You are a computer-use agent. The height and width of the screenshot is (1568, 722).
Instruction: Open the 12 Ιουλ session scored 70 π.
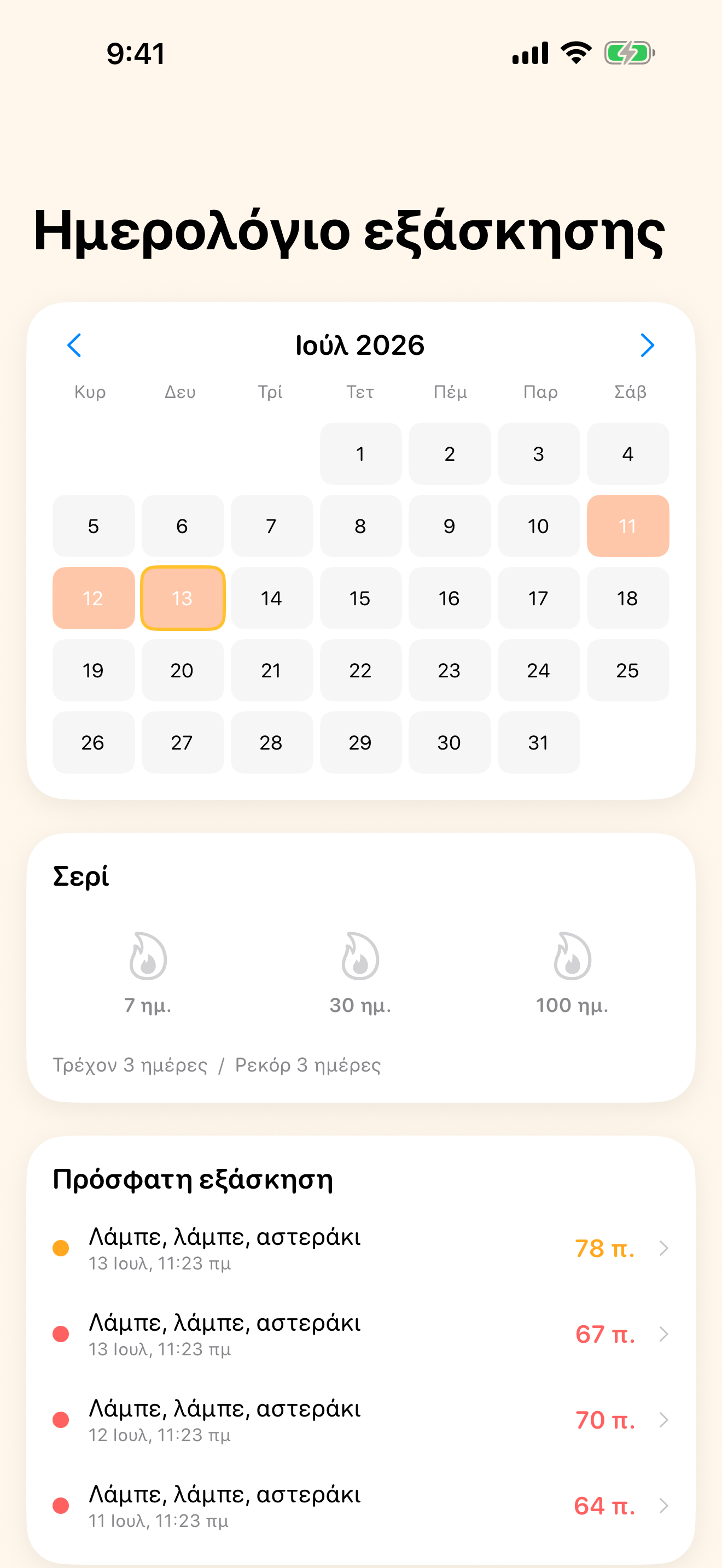coord(361,1420)
